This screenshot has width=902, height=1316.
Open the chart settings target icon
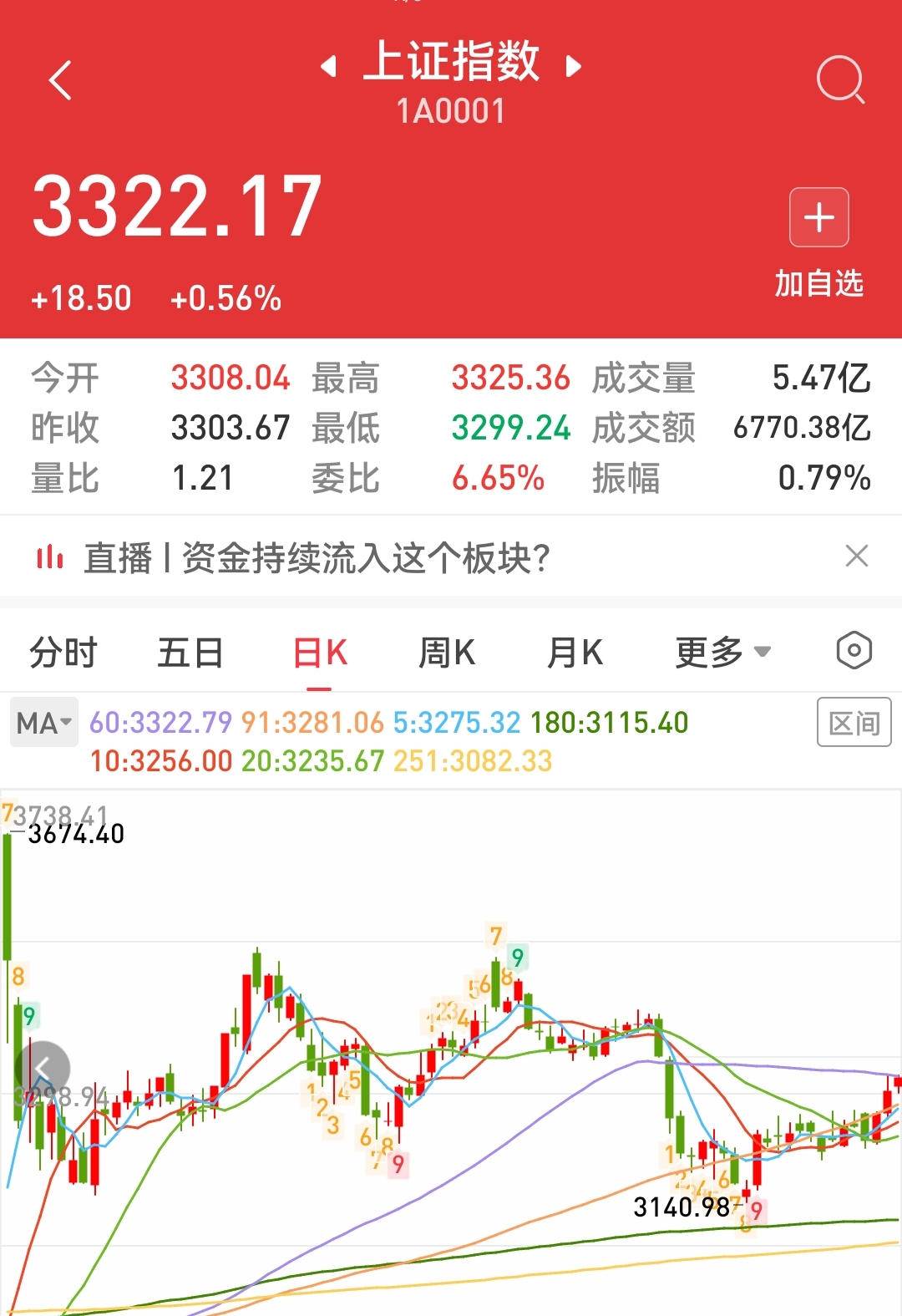pyautogui.click(x=854, y=650)
